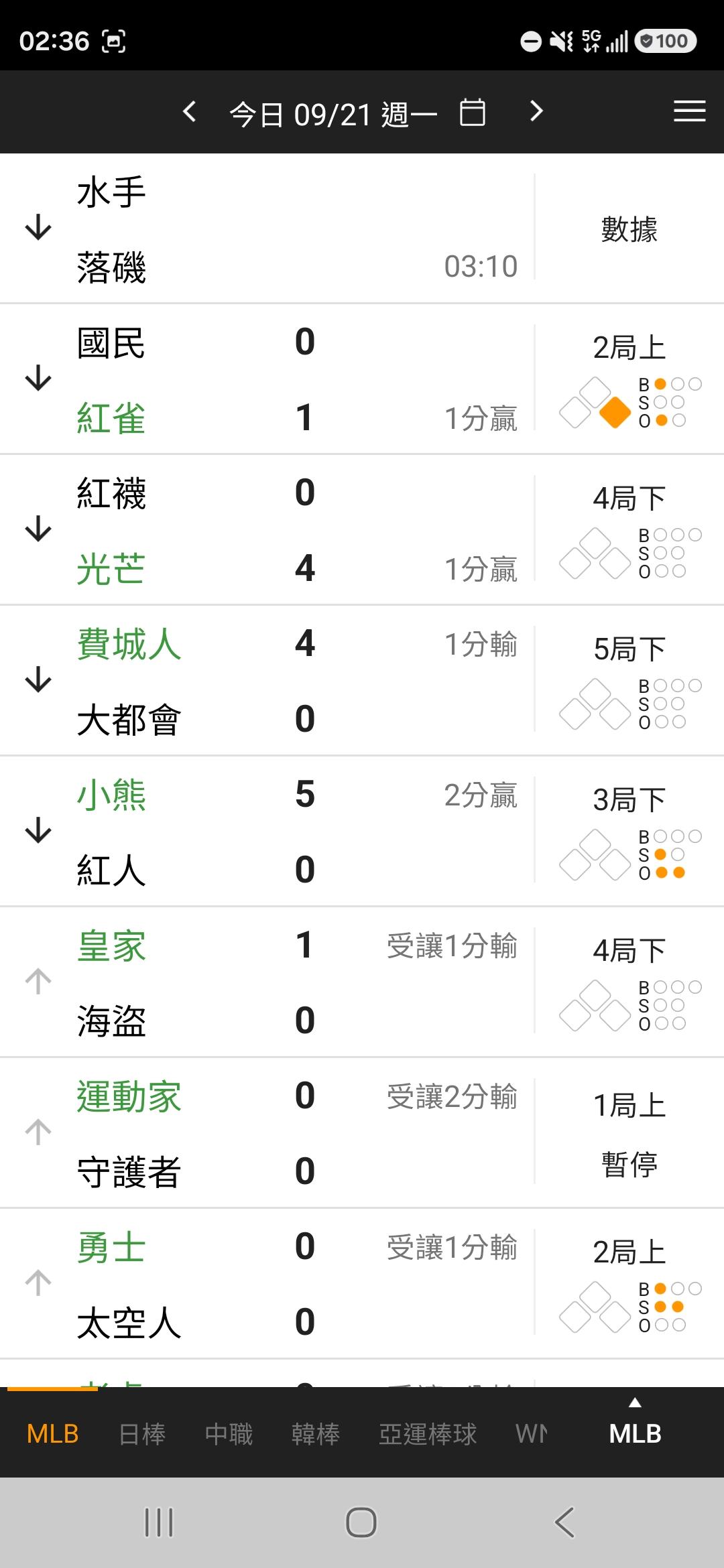Switch to the 中職 tab
The image size is (724, 1568).
229,1434
